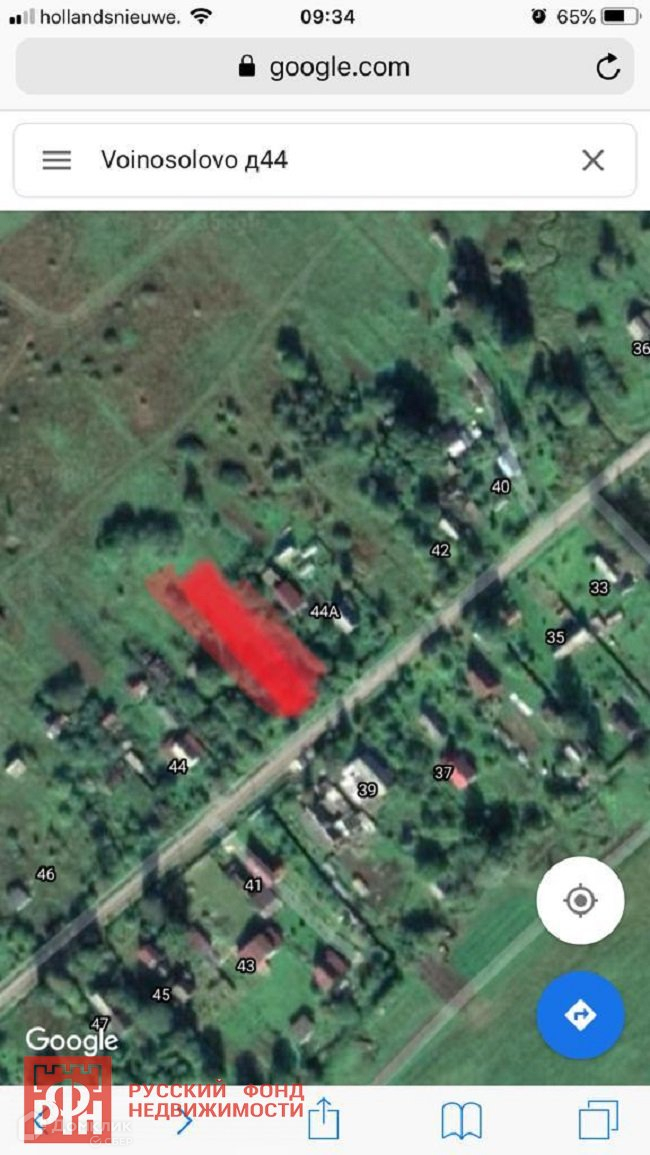Viewport: 650px width, 1155px height.
Task: Open Safari bookmarks
Action: pos(461,1120)
